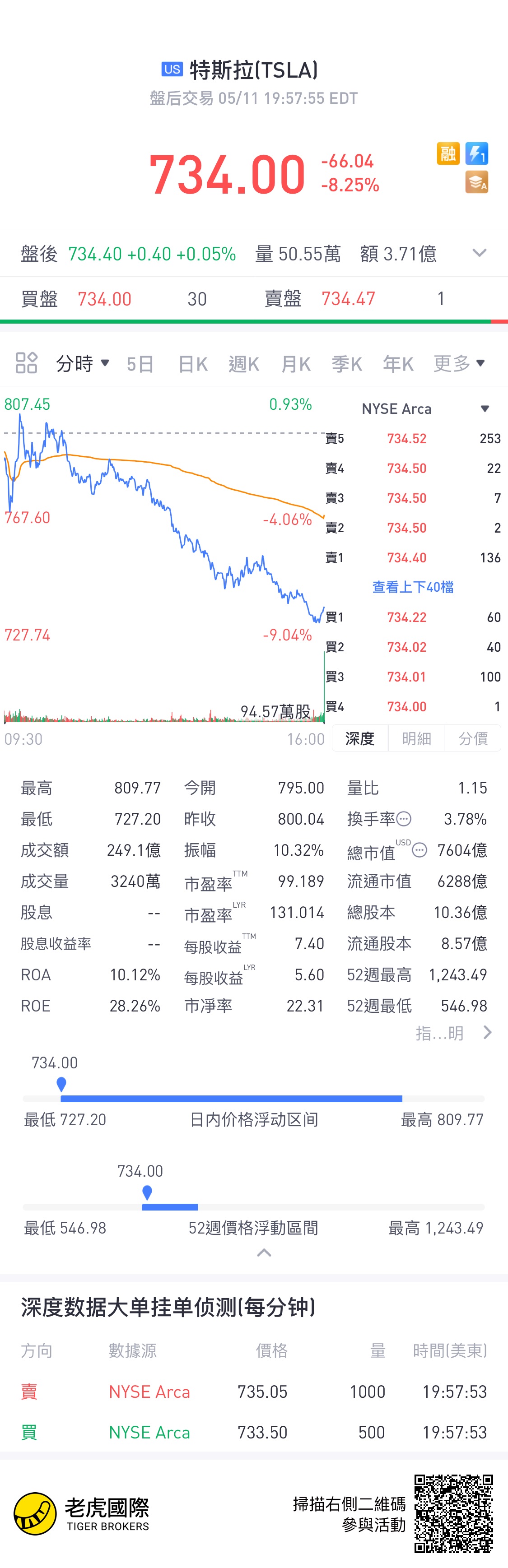Switch to the 分價 price distribution tab
Screen dimensions: 508x1568
coord(473,738)
